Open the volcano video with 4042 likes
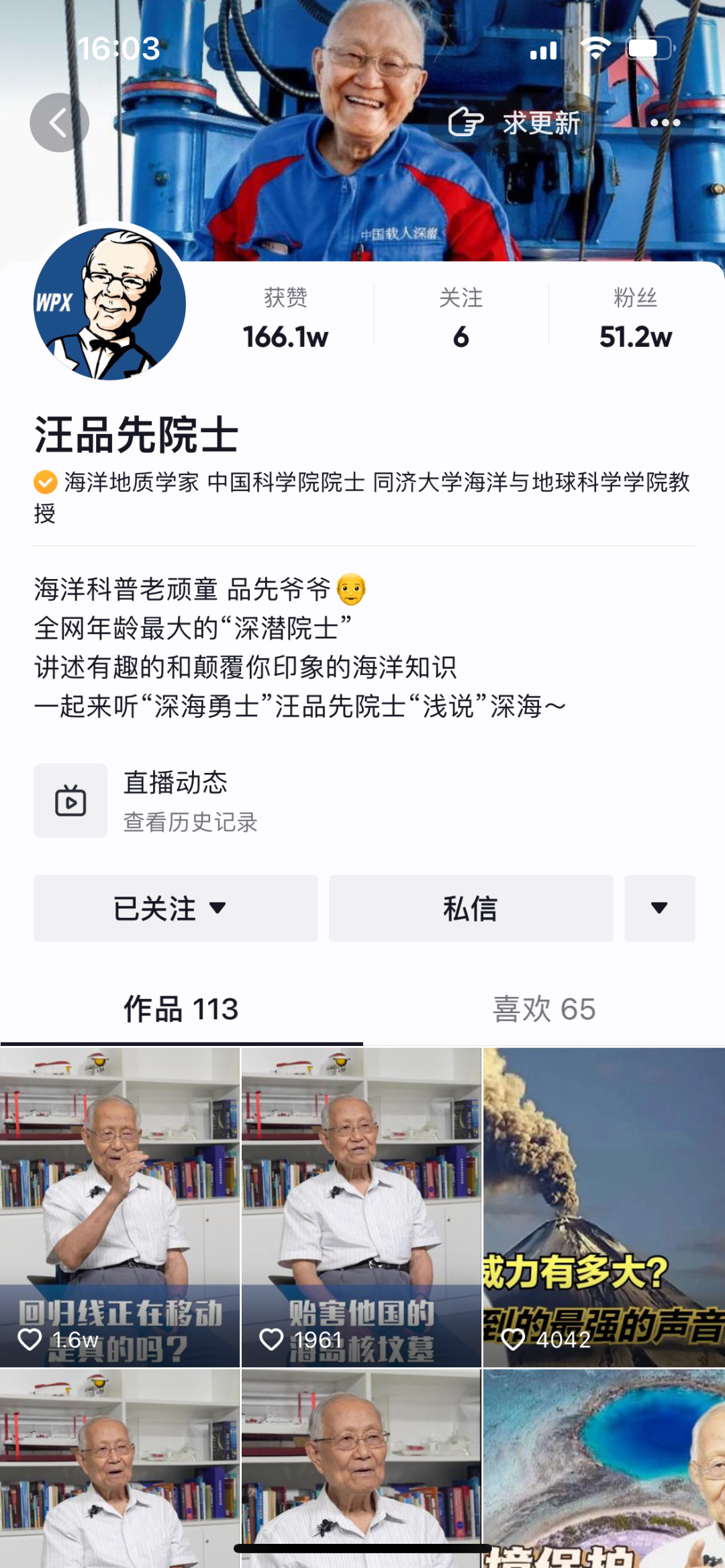725x1568 pixels. pos(603,1208)
